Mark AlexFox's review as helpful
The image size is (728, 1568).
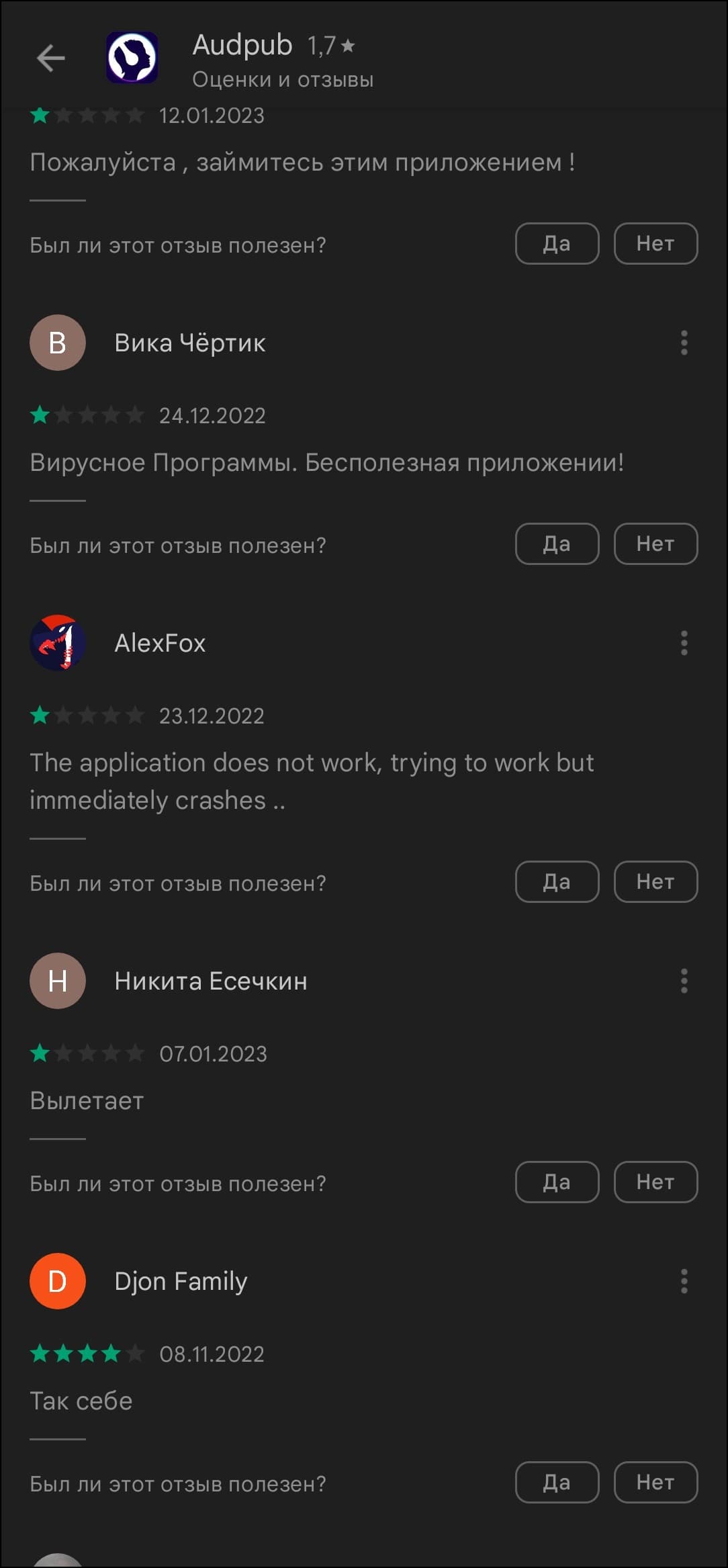[557, 881]
